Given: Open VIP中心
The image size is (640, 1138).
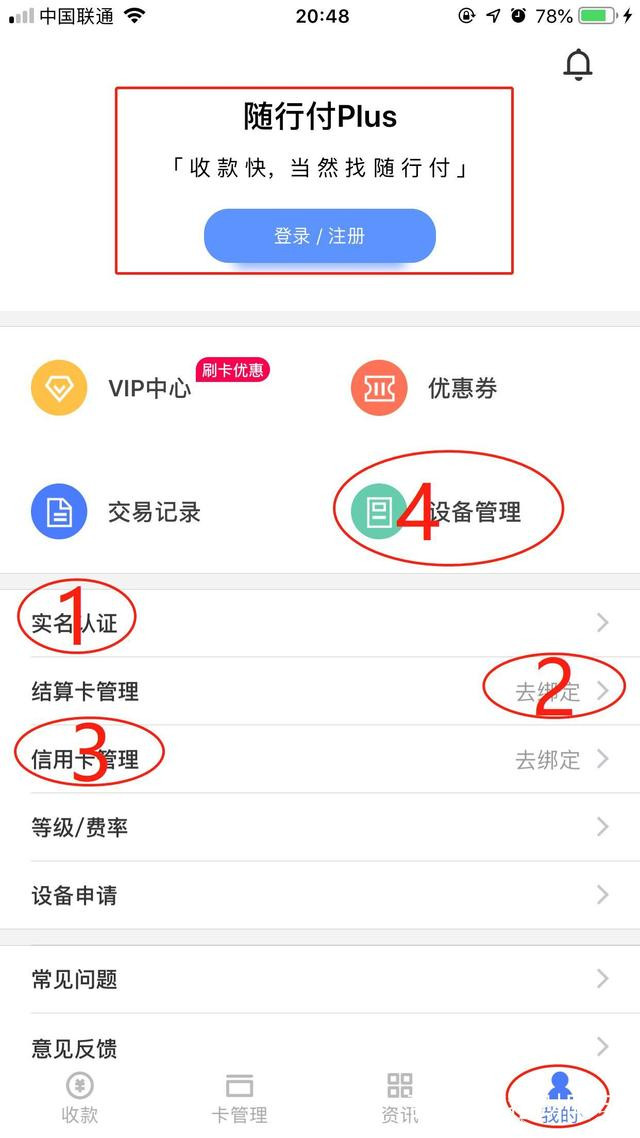Looking at the screenshot, I should tap(148, 388).
